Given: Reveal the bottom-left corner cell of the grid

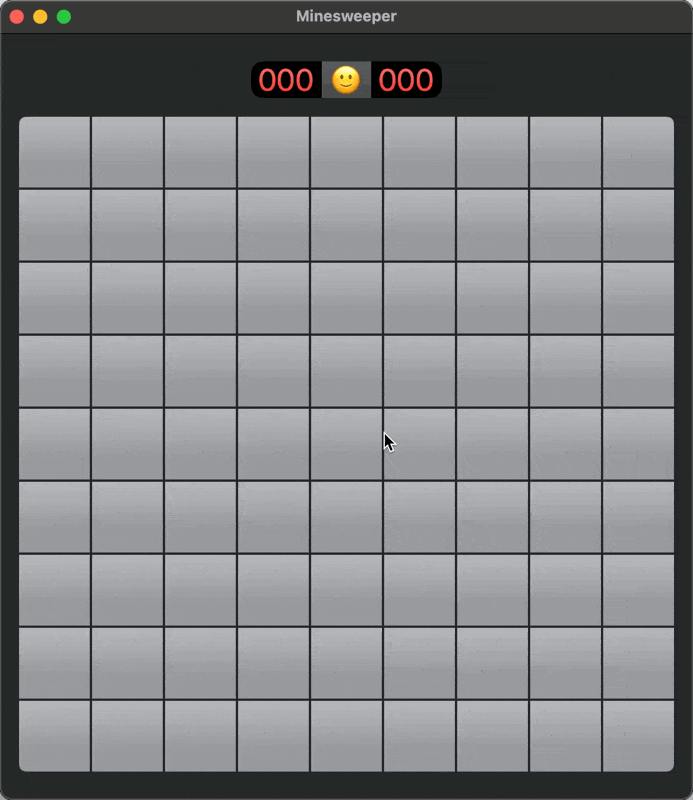Looking at the screenshot, I should tap(55, 736).
